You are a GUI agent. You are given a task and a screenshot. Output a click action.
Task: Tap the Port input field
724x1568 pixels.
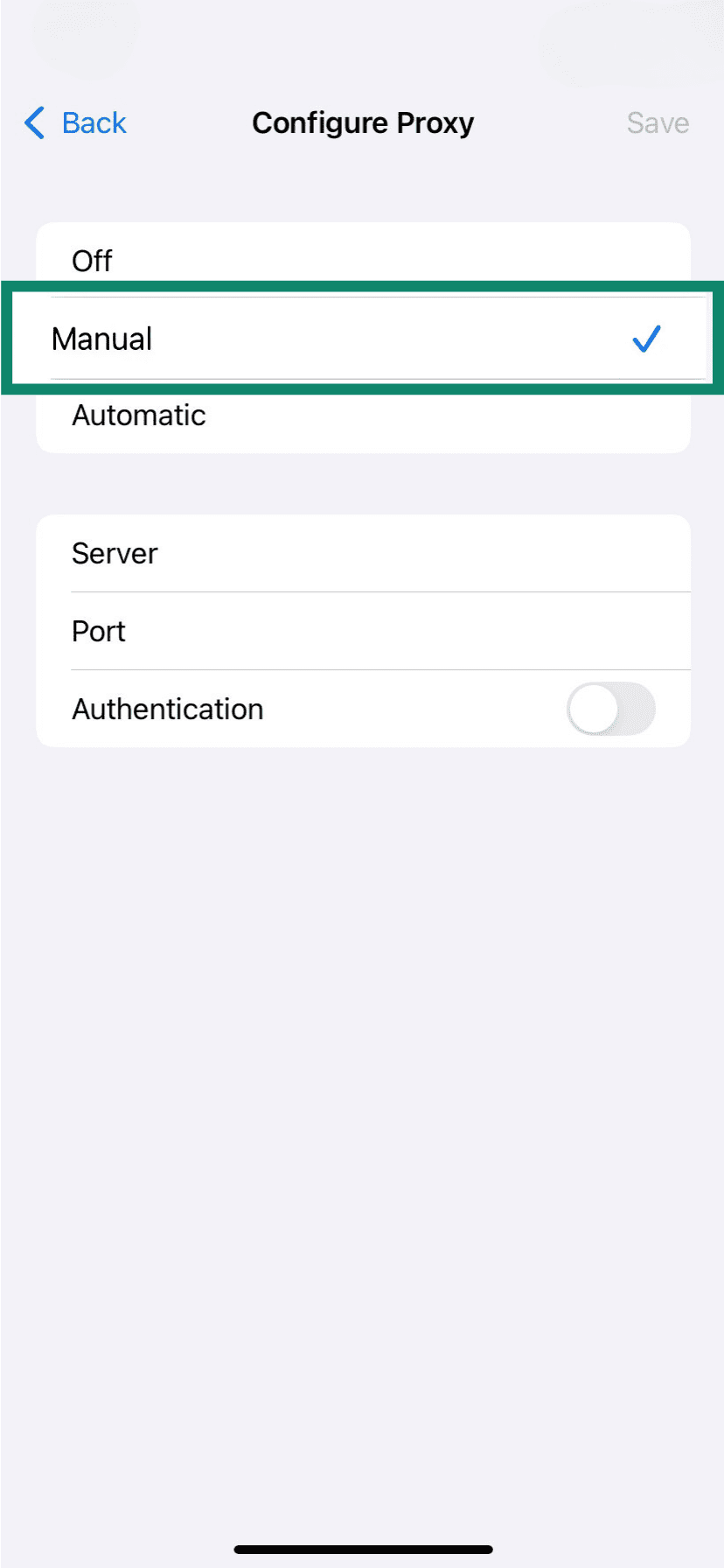(350, 631)
